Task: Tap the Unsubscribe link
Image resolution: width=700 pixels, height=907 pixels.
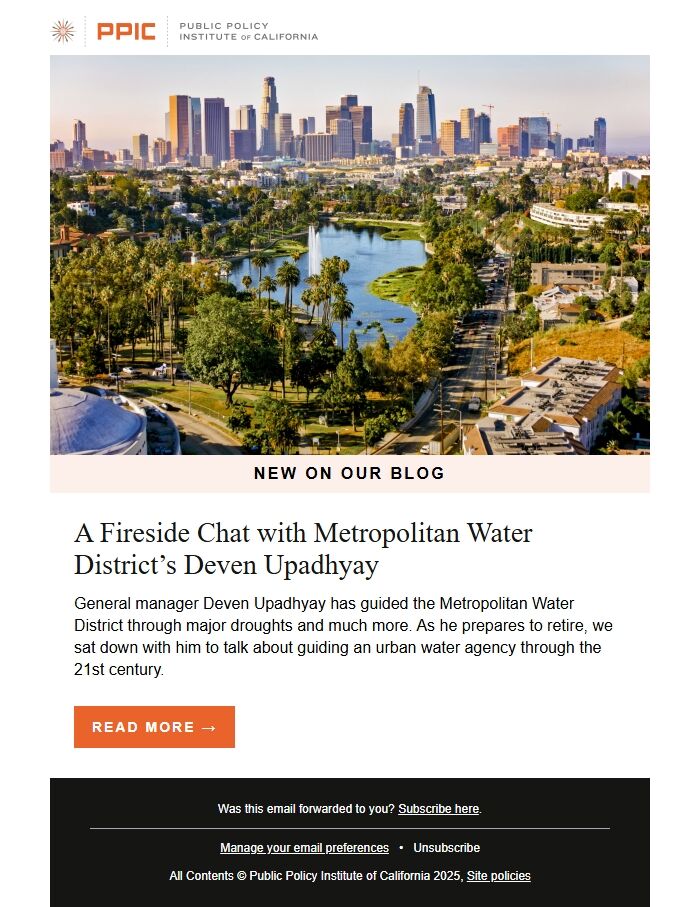Action: tap(446, 848)
